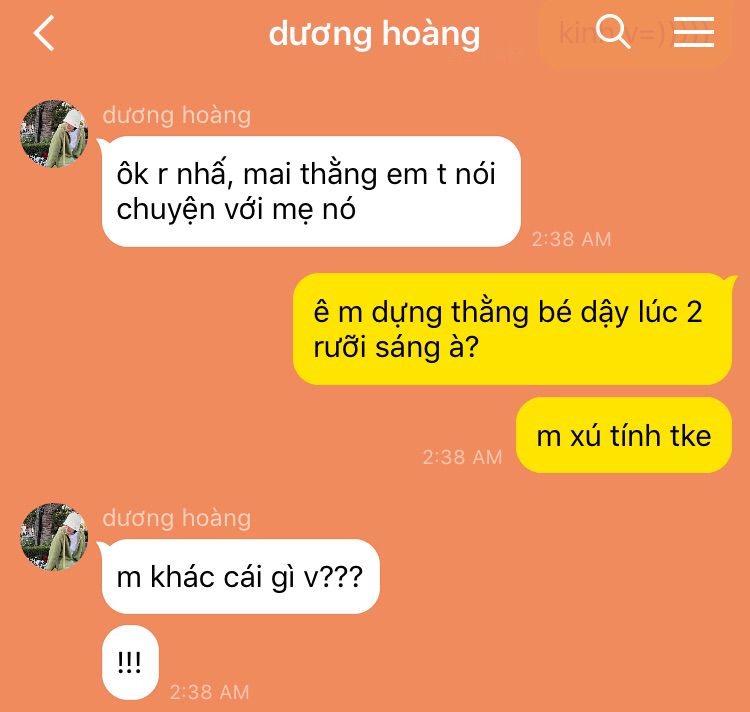This screenshot has height=712, width=750.
Task: Tap dương hoàng's avatar beside "m khác cái gì"
Action: pyautogui.click(x=54, y=537)
